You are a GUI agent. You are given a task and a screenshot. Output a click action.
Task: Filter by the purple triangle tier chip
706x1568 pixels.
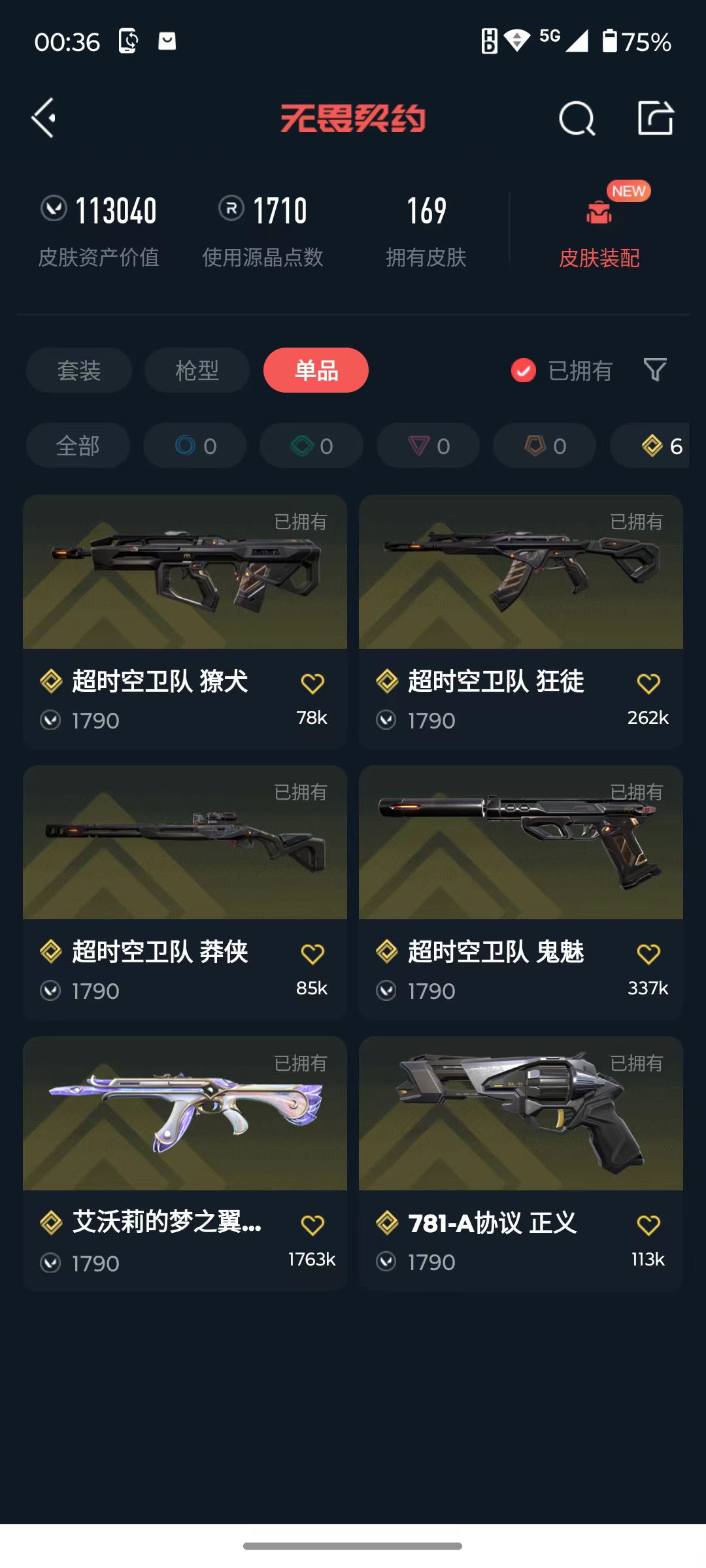428,446
